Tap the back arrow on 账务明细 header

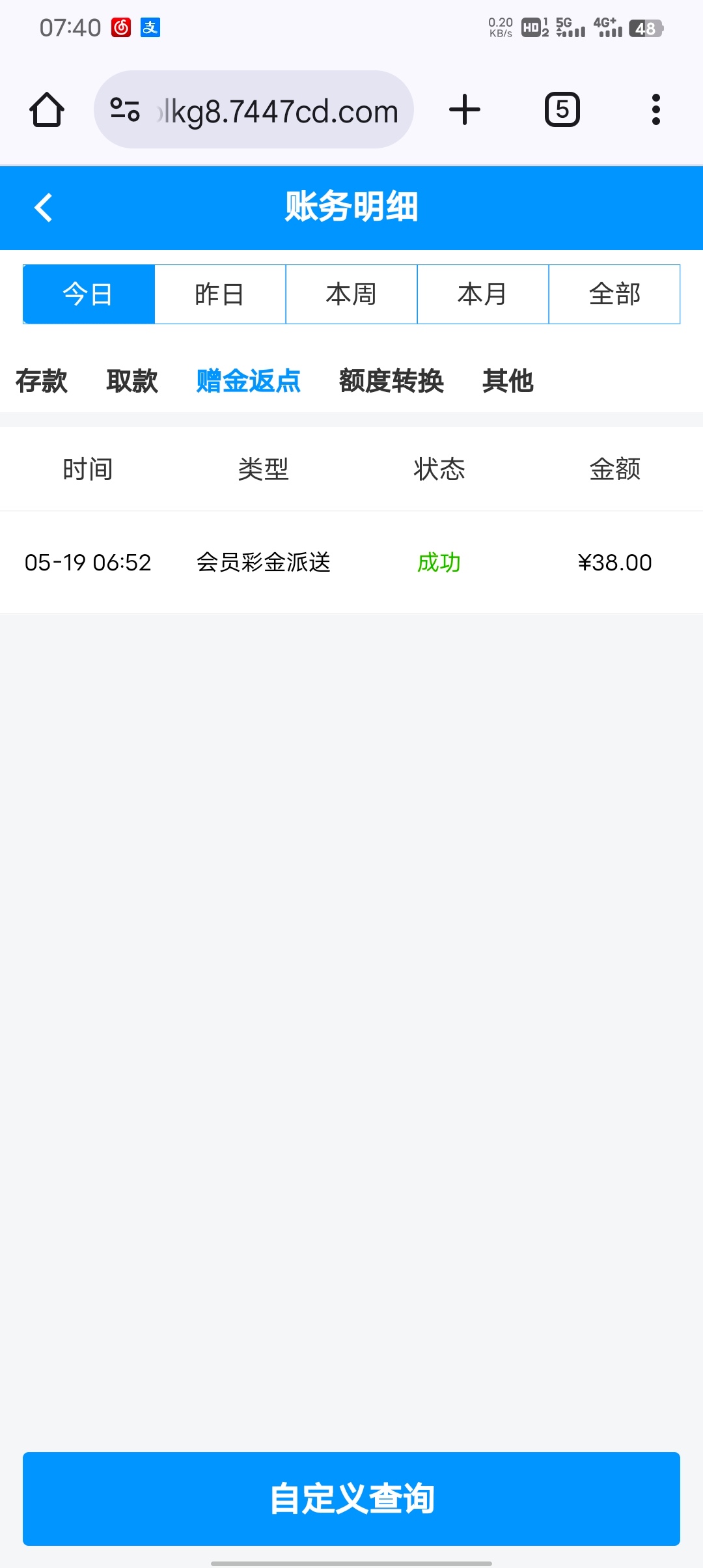(43, 208)
